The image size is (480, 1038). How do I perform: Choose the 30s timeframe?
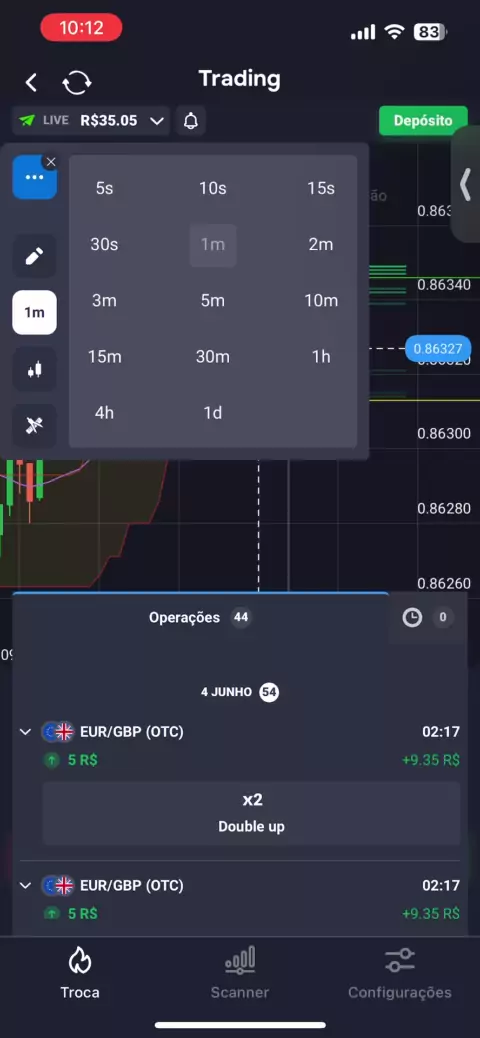pyautogui.click(x=105, y=245)
